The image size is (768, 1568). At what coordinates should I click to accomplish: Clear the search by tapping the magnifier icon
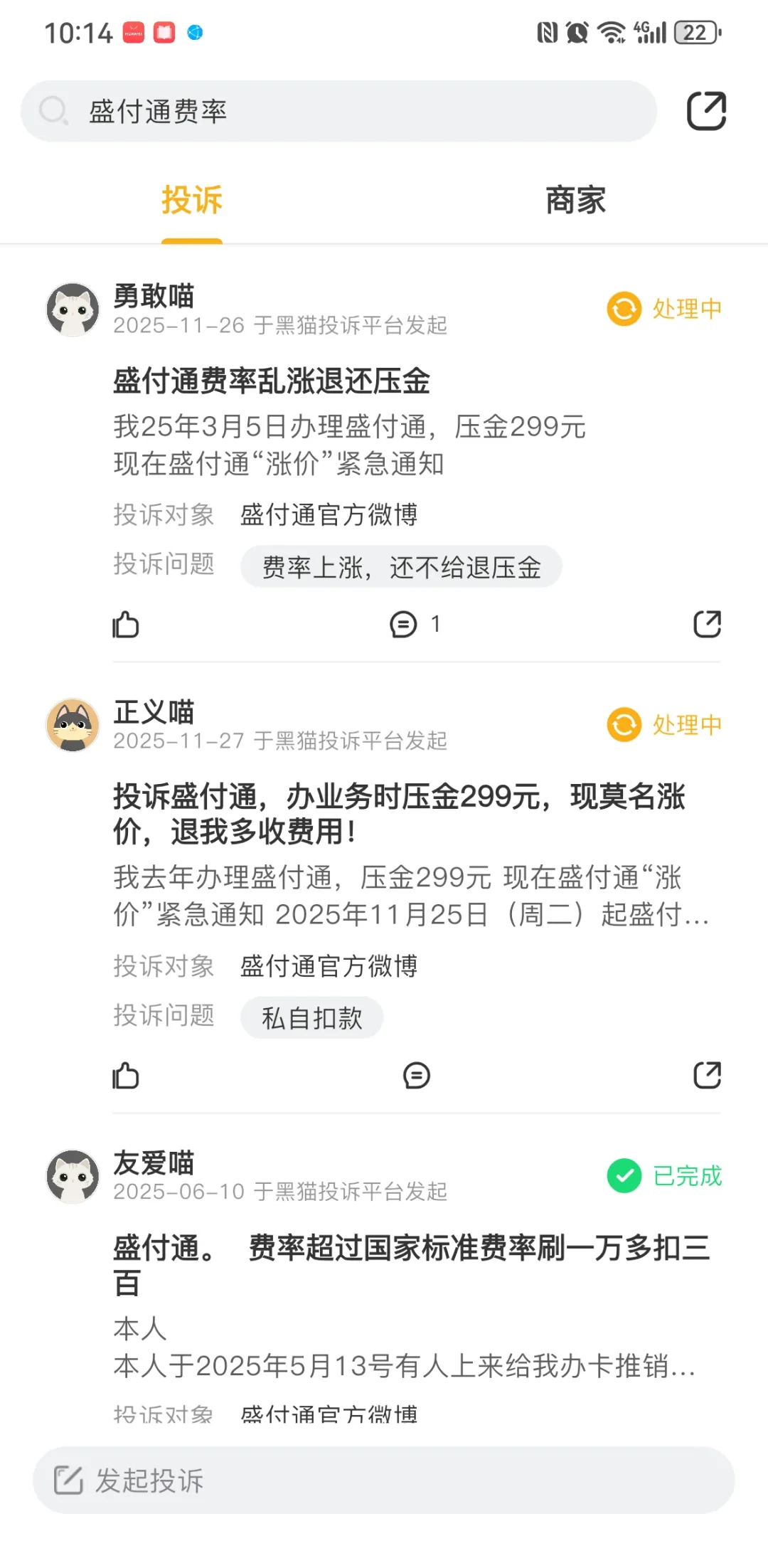(x=53, y=111)
